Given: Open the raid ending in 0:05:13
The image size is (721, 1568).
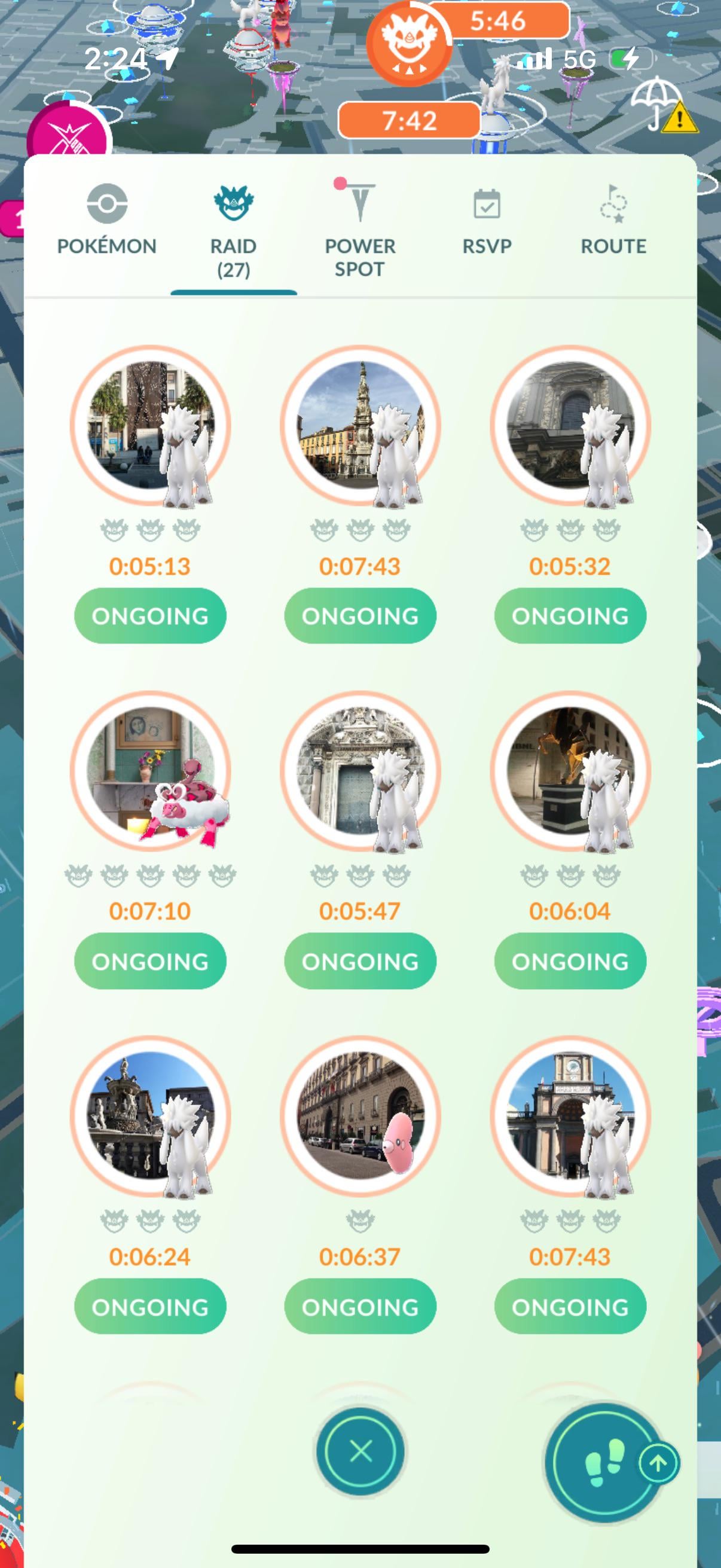Looking at the screenshot, I should 150,426.
